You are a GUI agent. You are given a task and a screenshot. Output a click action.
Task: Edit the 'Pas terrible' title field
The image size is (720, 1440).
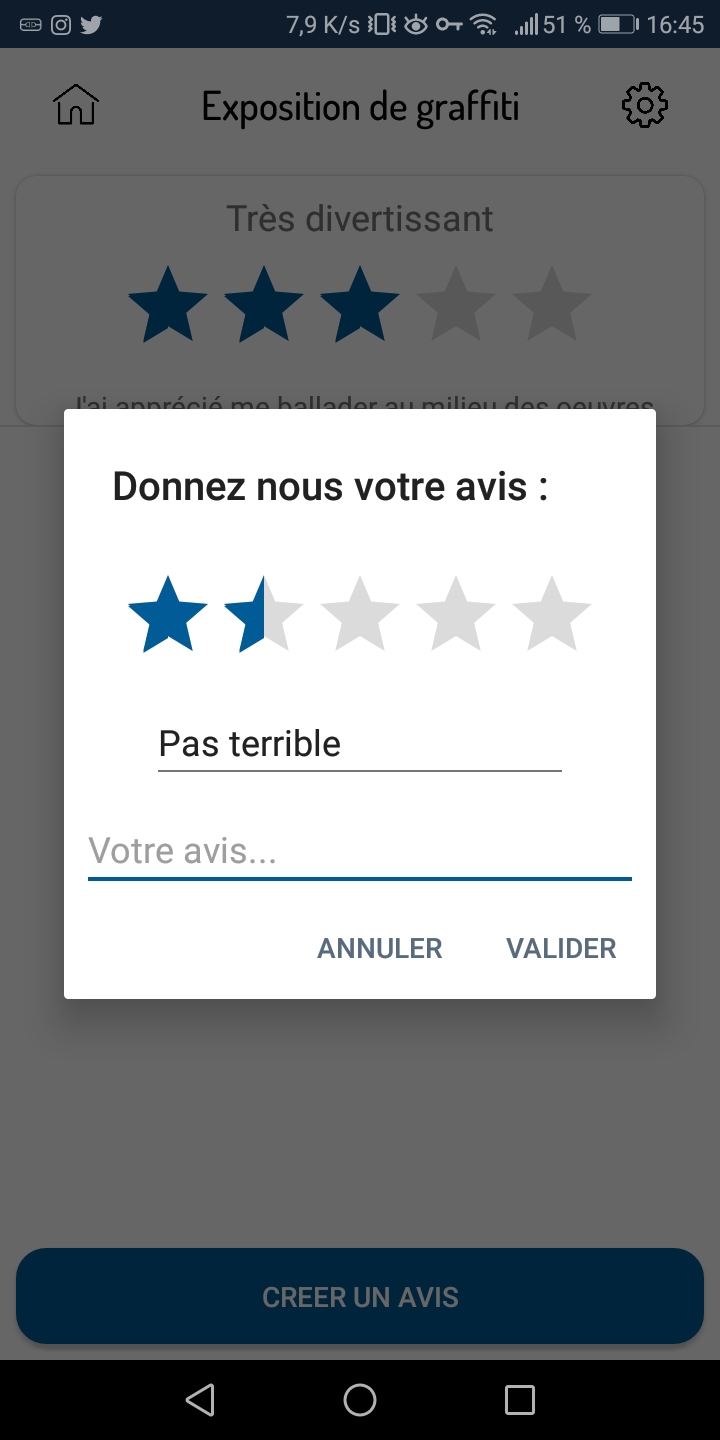coord(359,744)
